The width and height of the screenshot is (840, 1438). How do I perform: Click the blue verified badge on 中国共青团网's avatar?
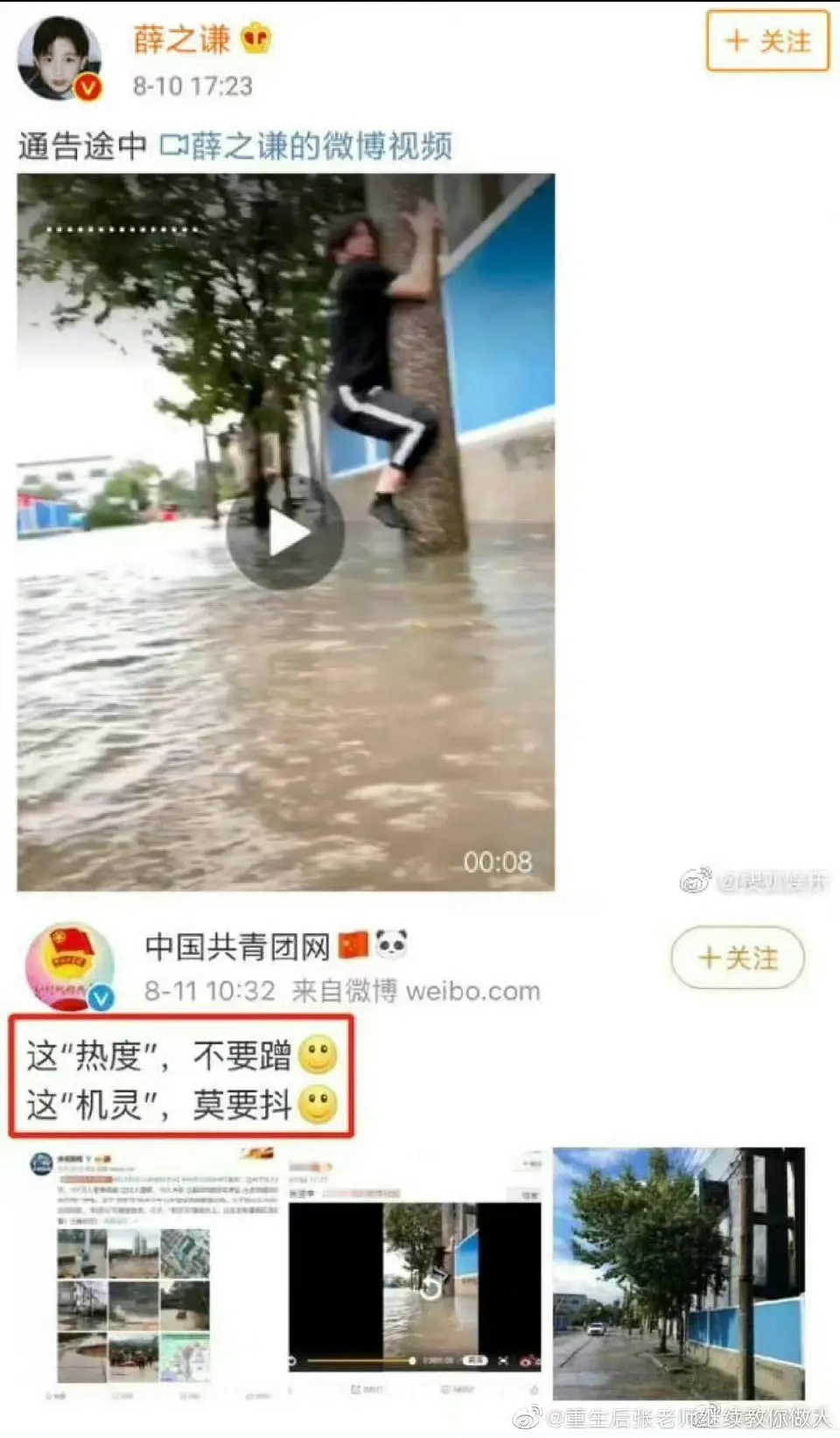103,994
